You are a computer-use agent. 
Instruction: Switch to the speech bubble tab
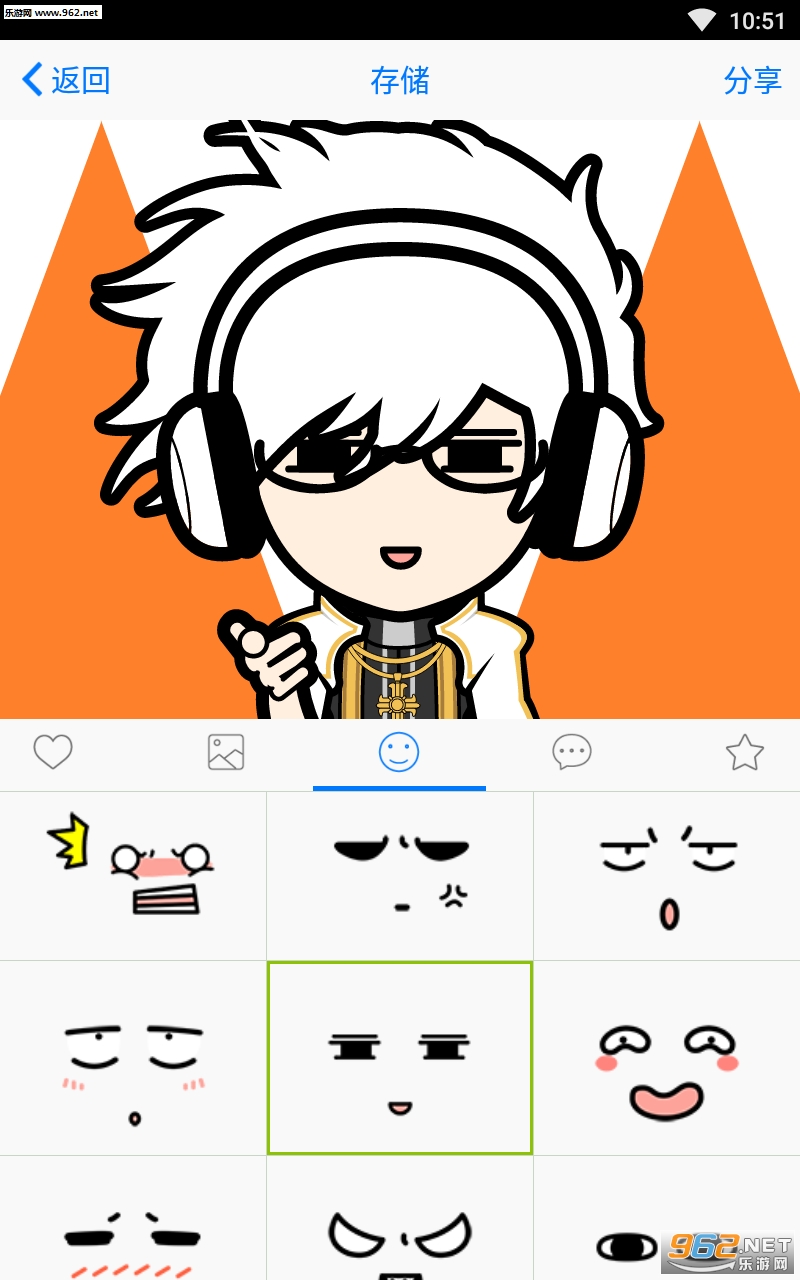tap(572, 752)
